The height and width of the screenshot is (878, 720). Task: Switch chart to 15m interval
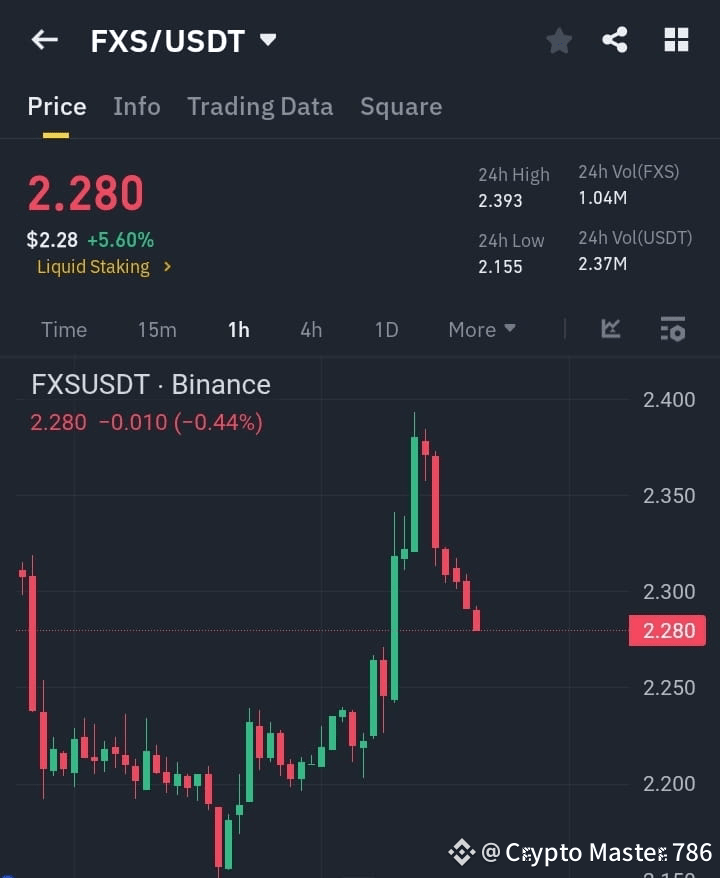pyautogui.click(x=157, y=329)
